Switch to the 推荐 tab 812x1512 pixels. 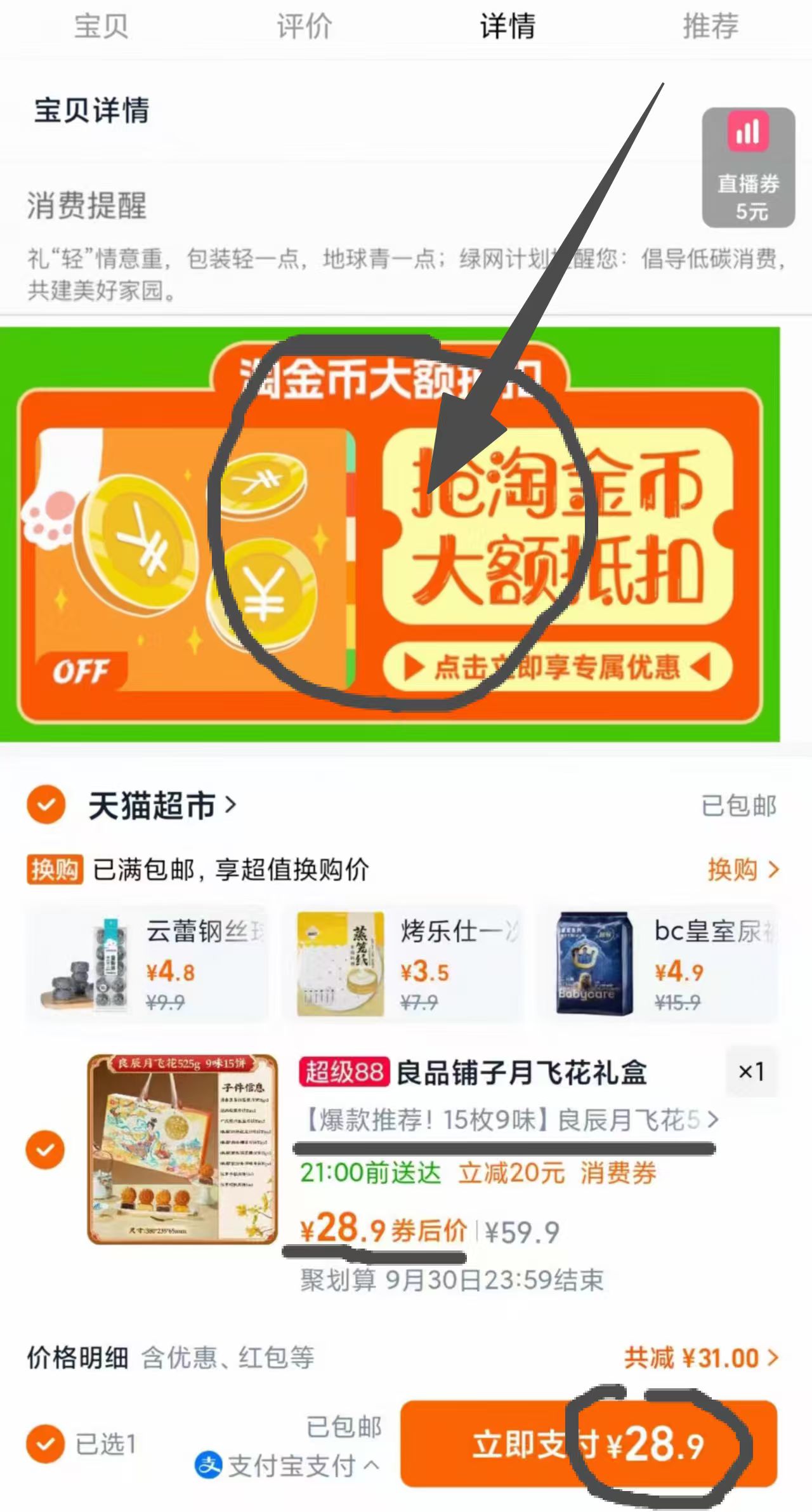point(709,27)
